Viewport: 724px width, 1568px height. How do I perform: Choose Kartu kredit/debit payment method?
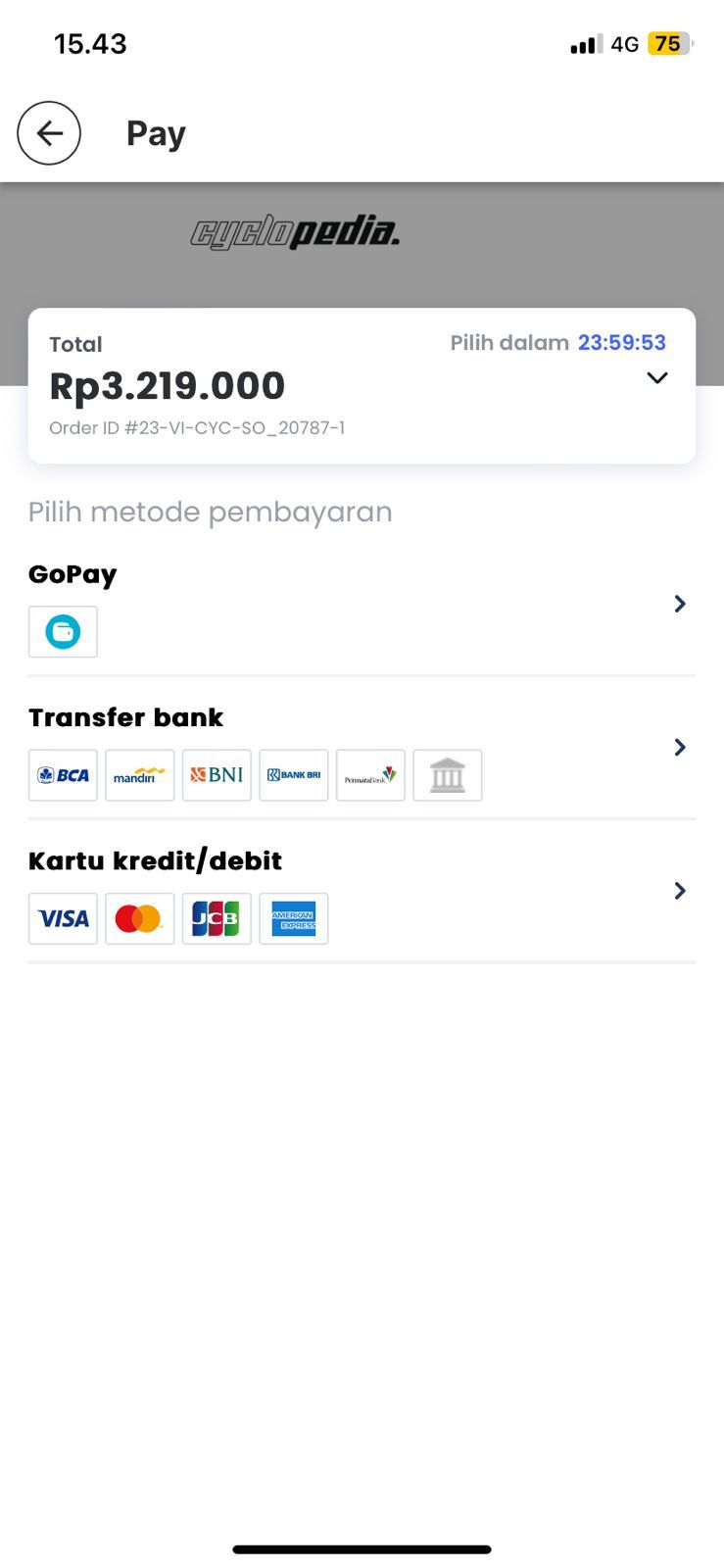(x=362, y=892)
